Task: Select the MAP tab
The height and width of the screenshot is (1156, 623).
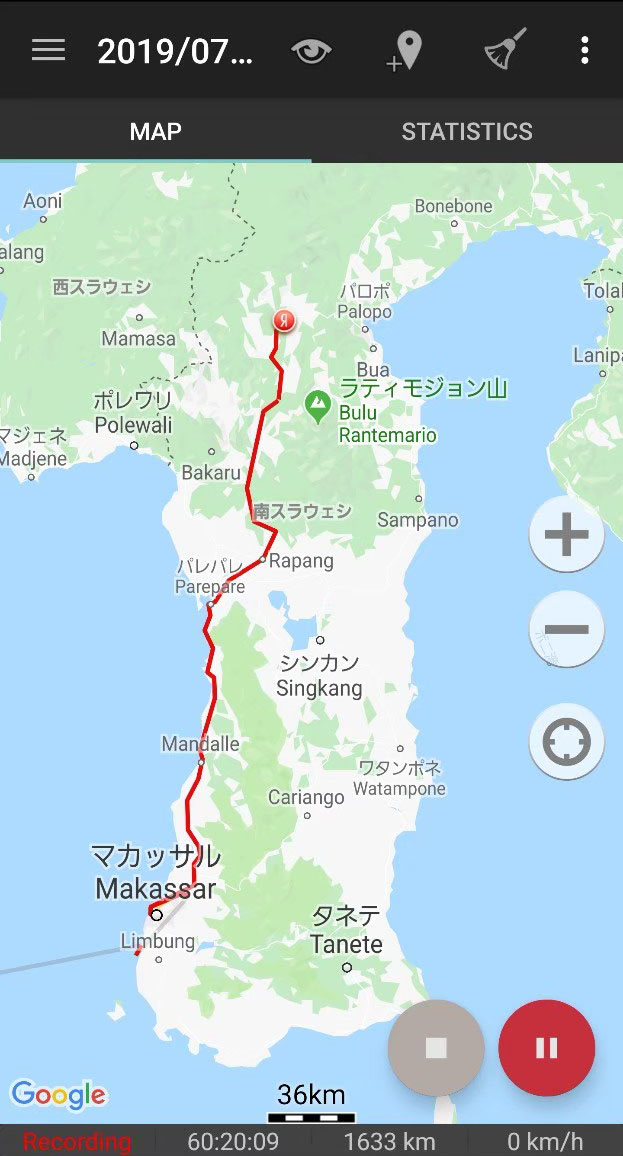Action: click(155, 132)
